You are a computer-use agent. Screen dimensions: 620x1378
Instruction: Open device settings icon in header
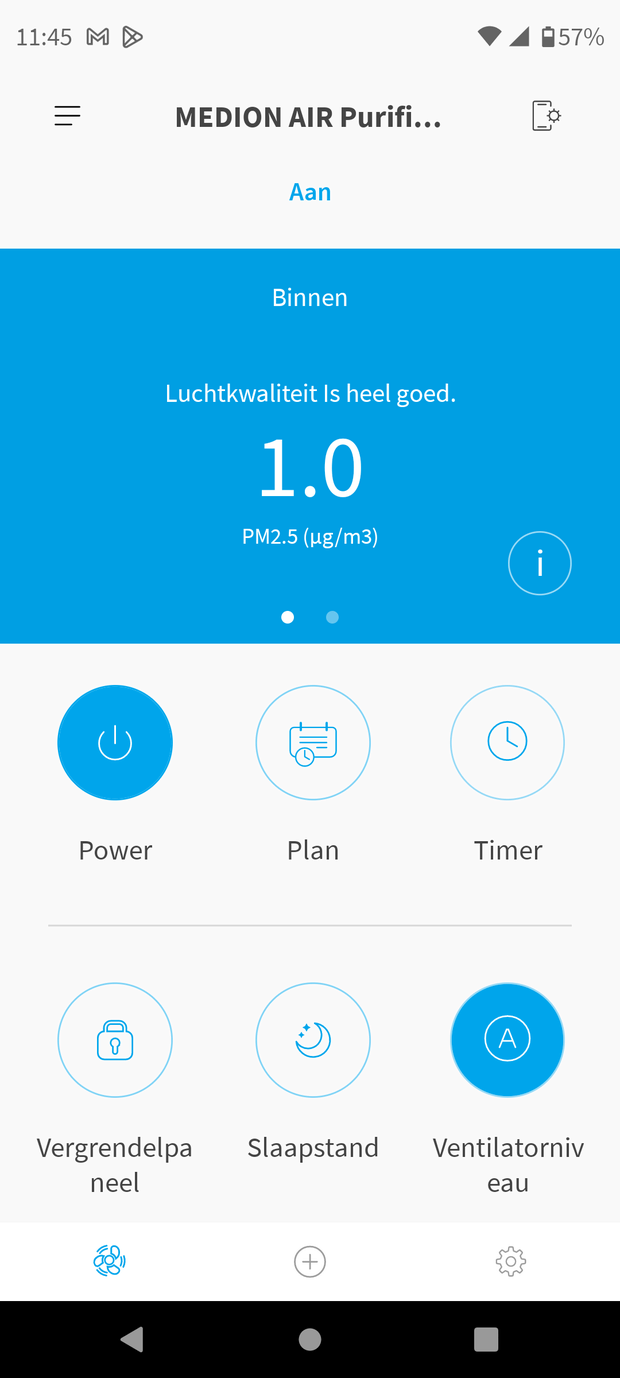[x=545, y=117]
